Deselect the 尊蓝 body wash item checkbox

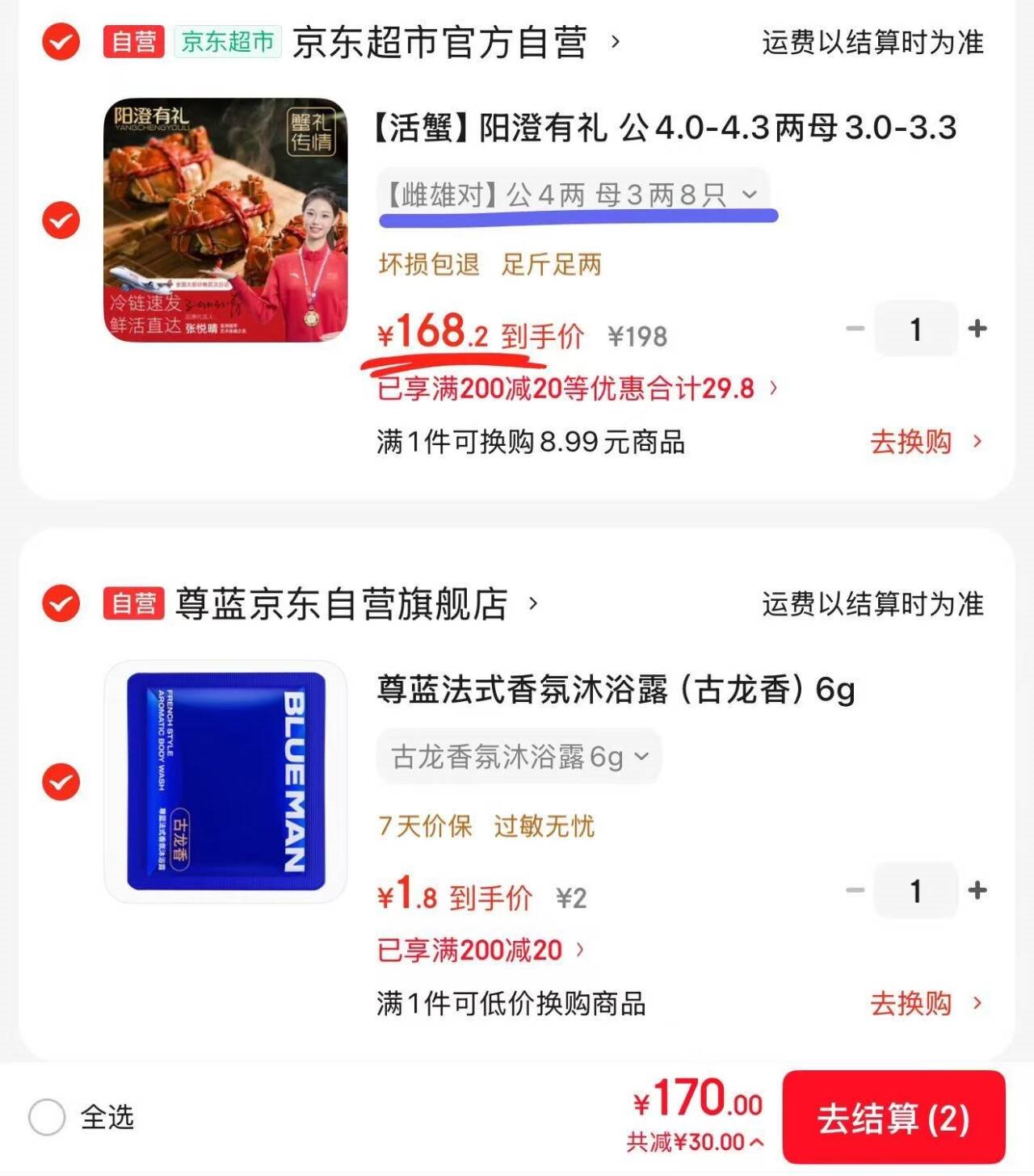pyautogui.click(x=61, y=782)
